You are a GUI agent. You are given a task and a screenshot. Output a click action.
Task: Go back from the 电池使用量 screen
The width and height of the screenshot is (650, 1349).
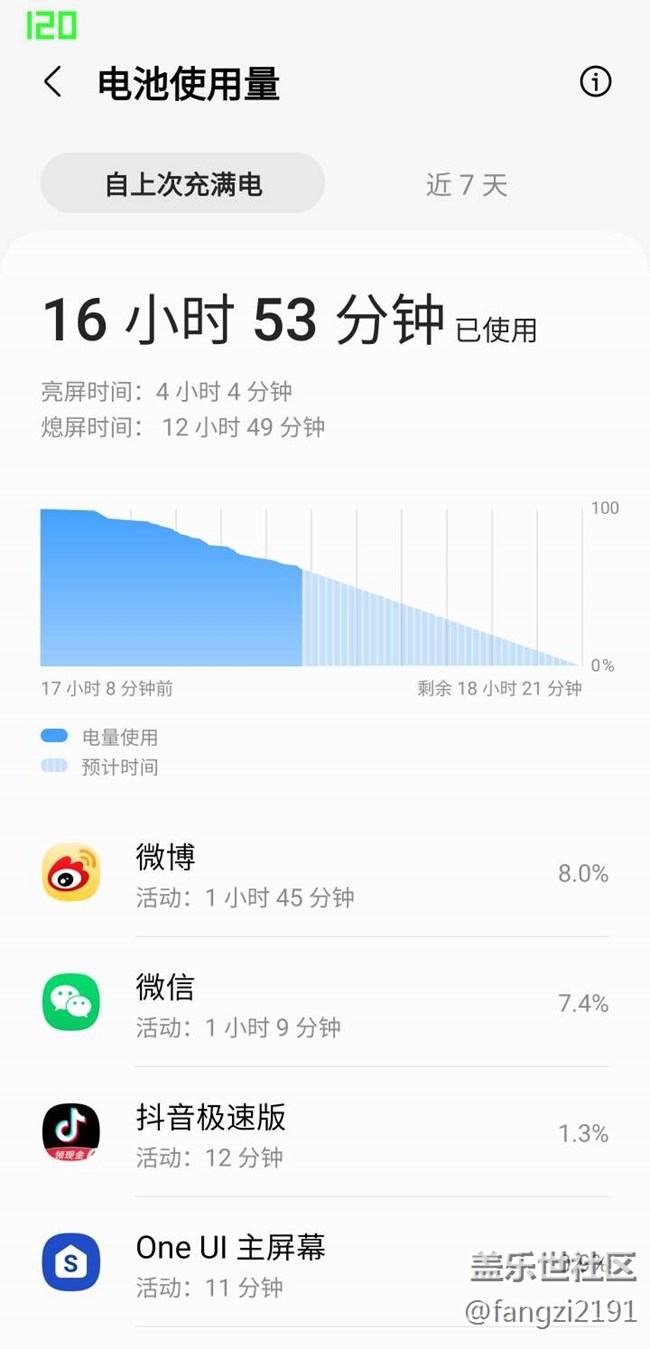[53, 82]
